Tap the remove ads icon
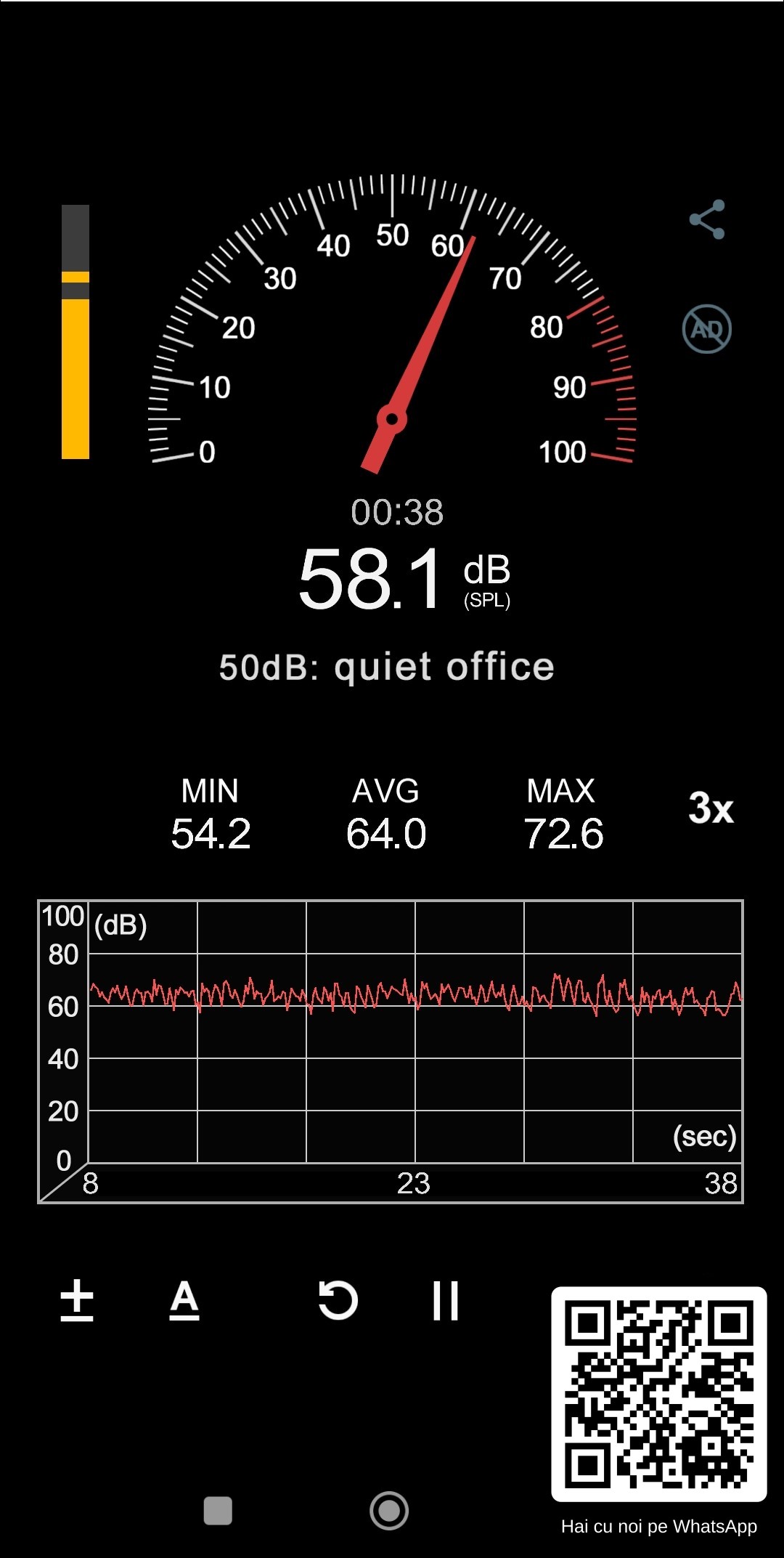784x1558 pixels. pos(706,329)
